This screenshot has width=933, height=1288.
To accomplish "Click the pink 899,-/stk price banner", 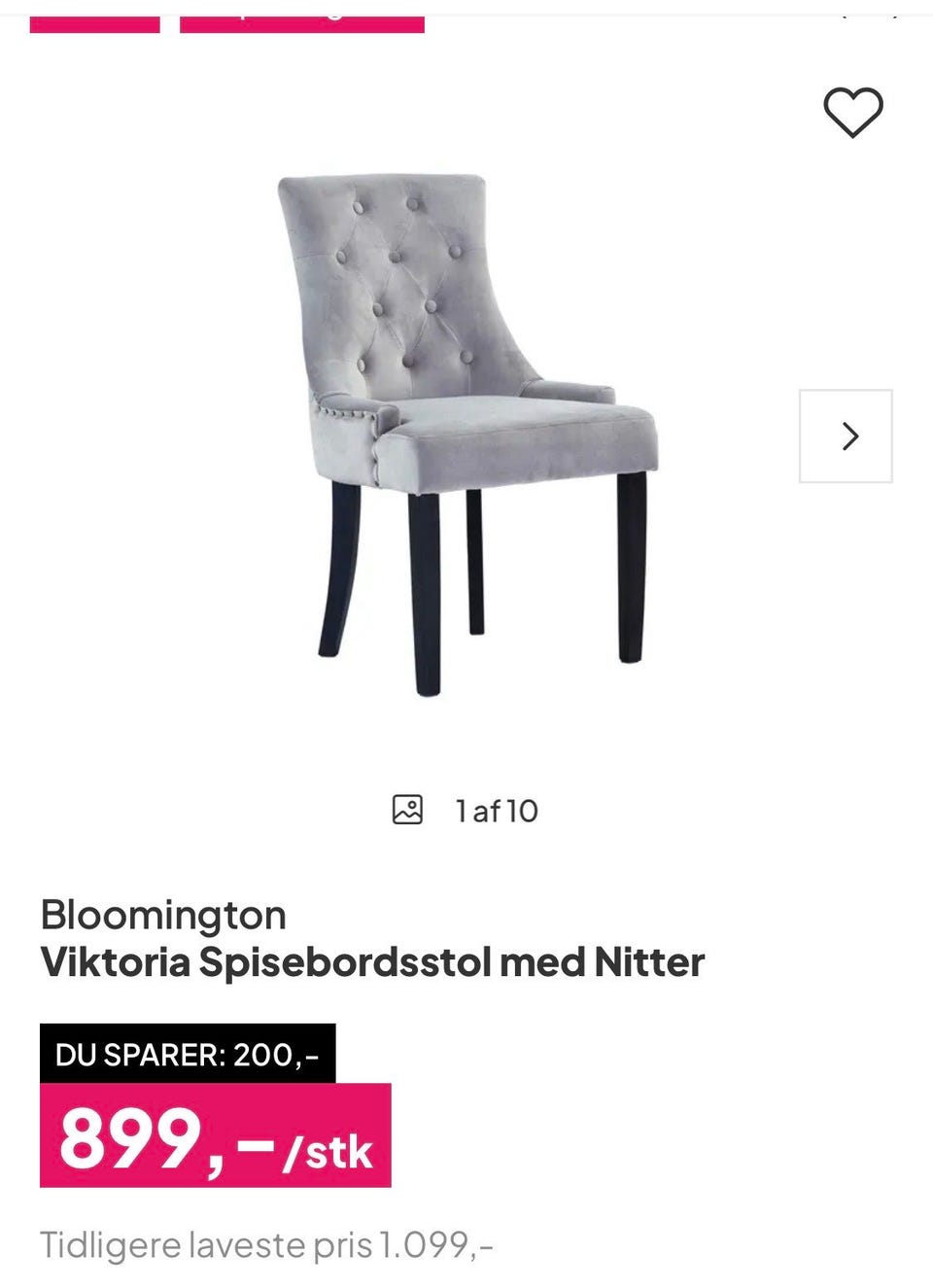I will click(x=214, y=1135).
